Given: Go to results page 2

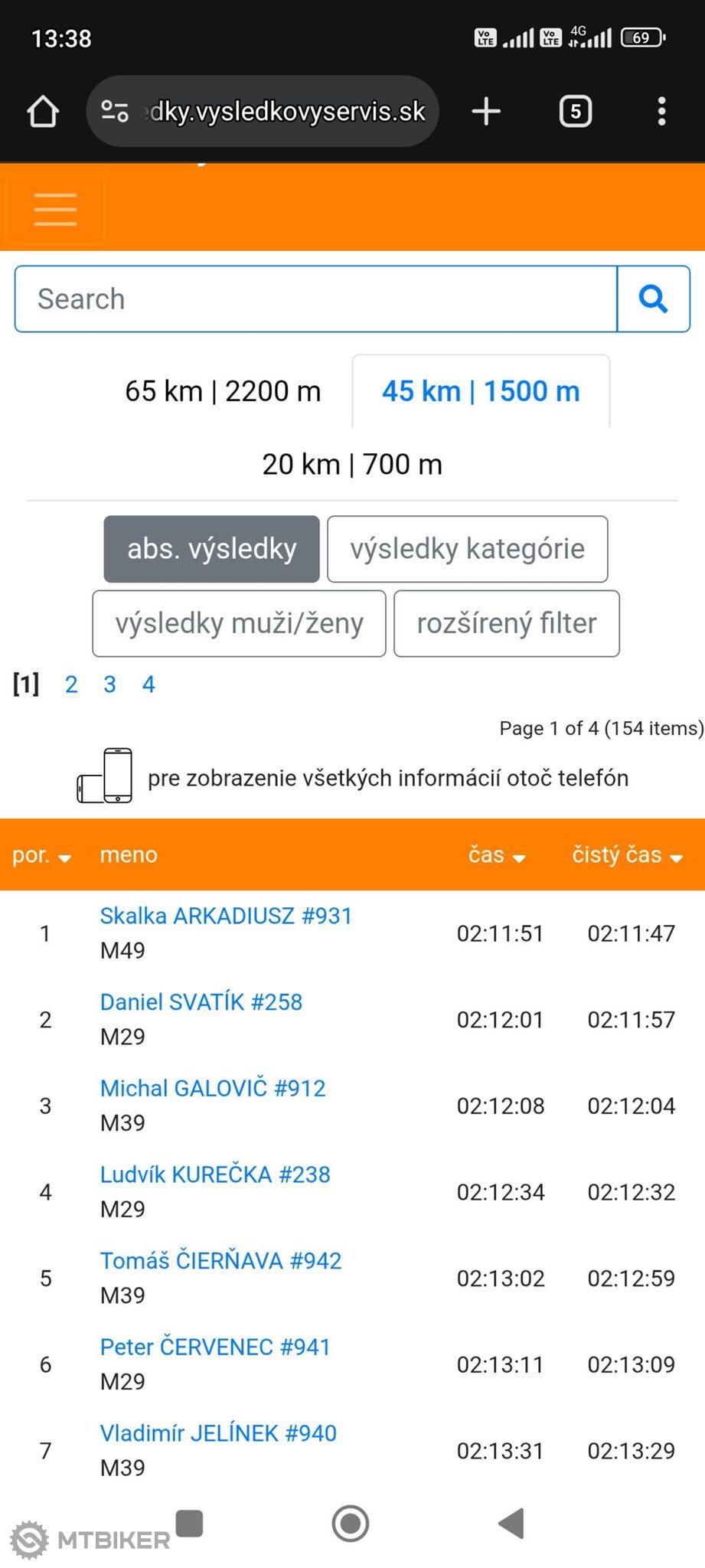Looking at the screenshot, I should click(x=71, y=684).
